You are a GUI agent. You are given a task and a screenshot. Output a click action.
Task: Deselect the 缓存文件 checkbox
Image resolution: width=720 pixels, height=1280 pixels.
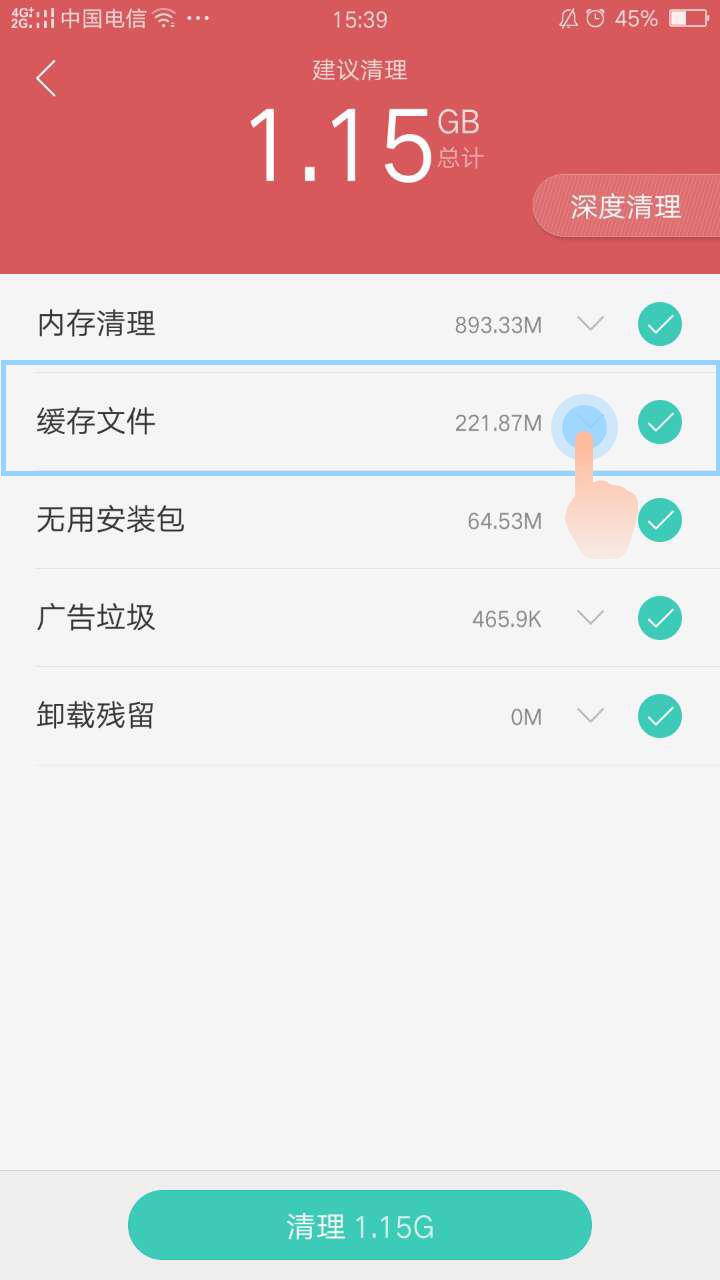[660, 422]
